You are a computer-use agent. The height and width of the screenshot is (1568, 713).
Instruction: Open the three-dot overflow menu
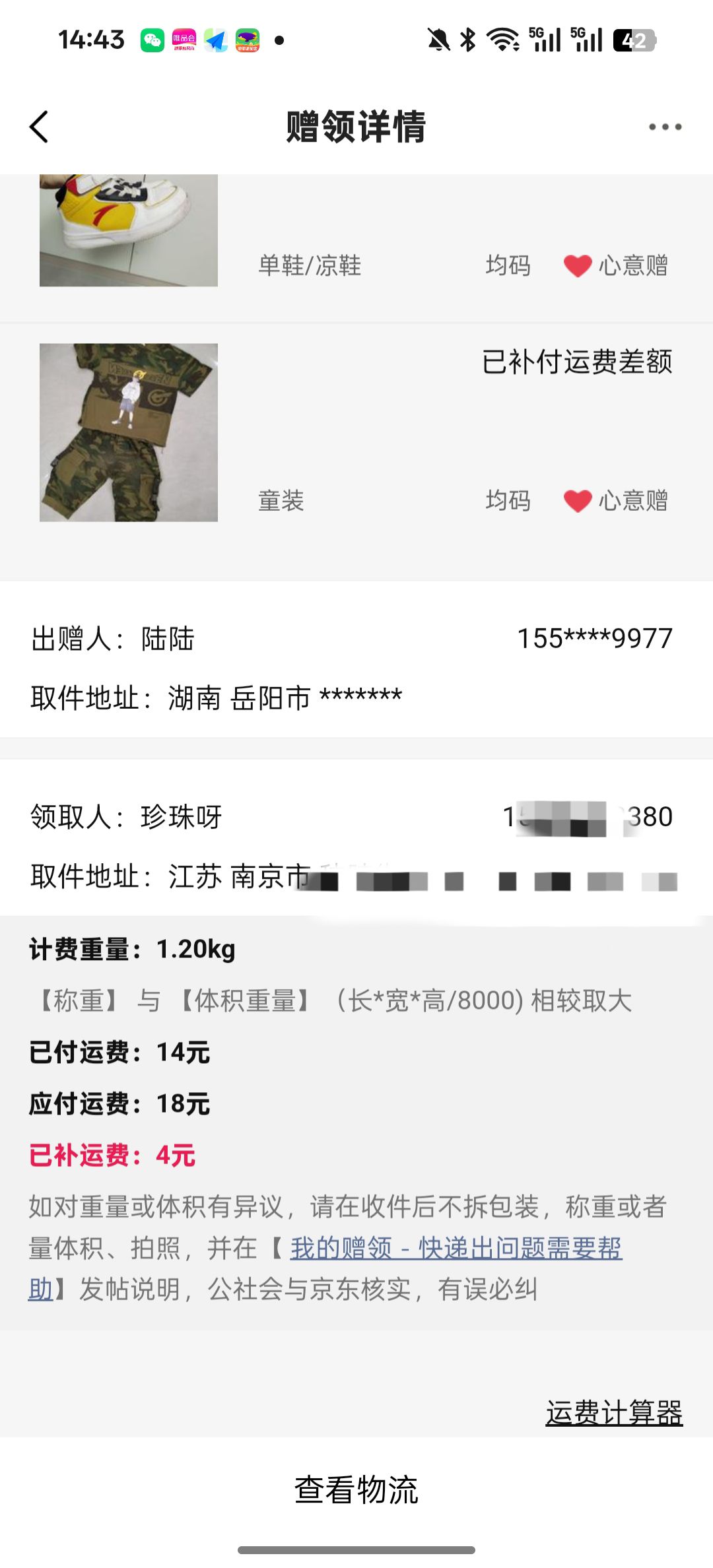(664, 127)
